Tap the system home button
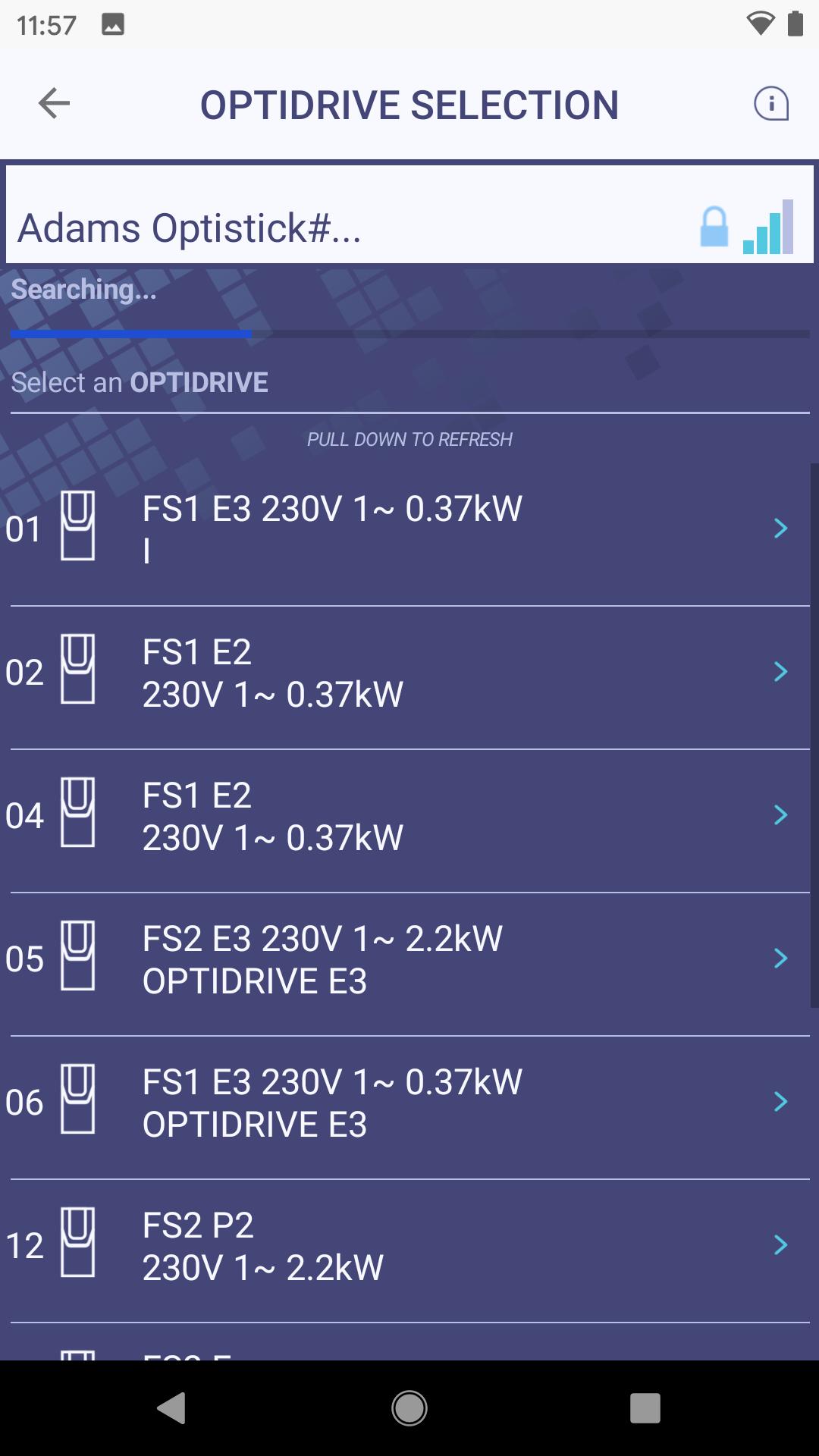The image size is (819, 1456). (x=409, y=1408)
